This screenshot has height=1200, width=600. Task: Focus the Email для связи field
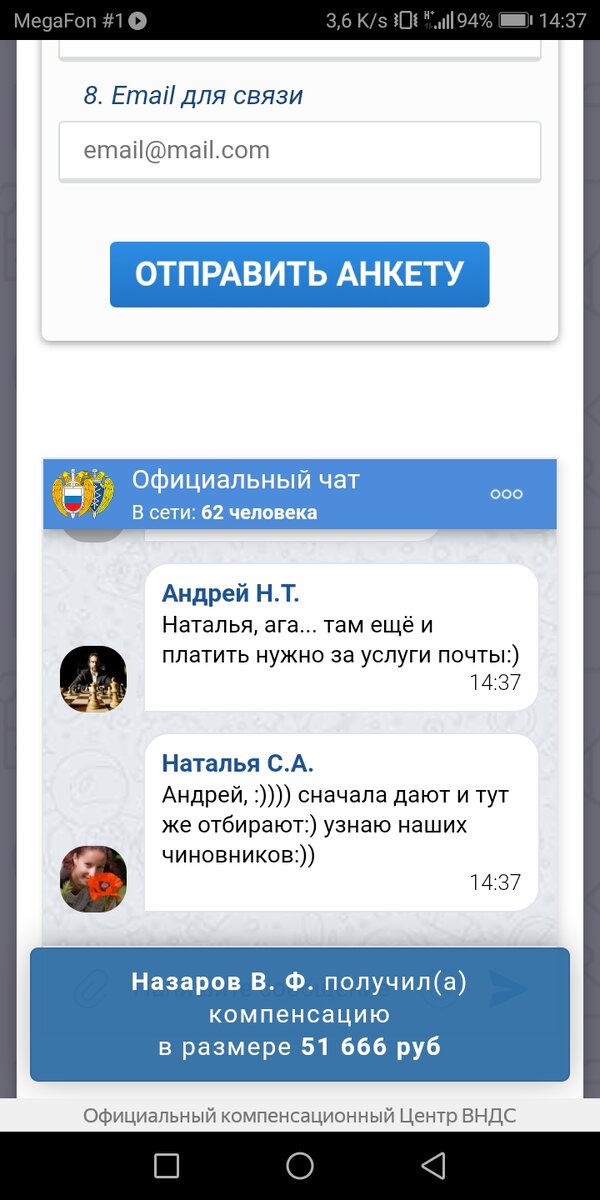(x=300, y=151)
